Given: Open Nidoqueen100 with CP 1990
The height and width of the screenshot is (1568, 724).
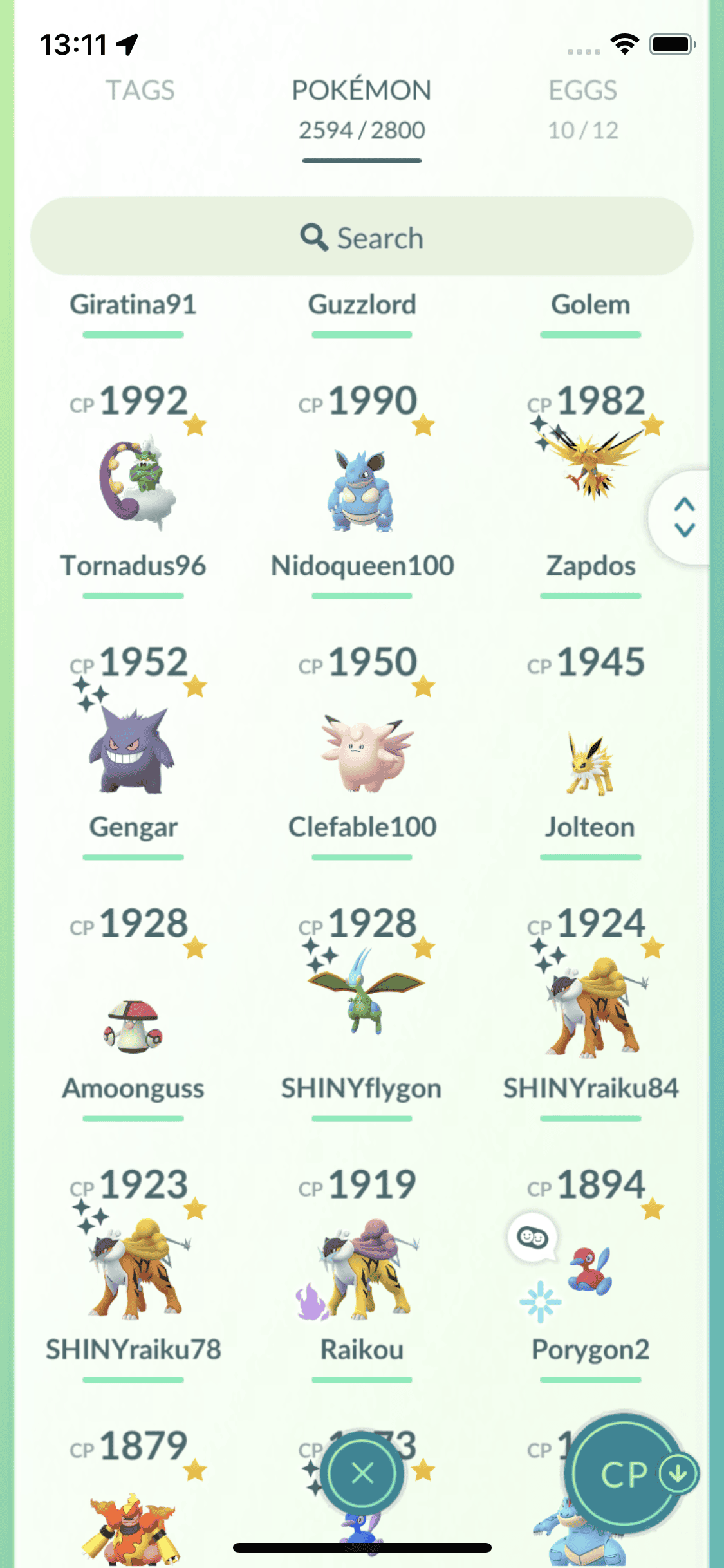Looking at the screenshot, I should click(x=362, y=489).
